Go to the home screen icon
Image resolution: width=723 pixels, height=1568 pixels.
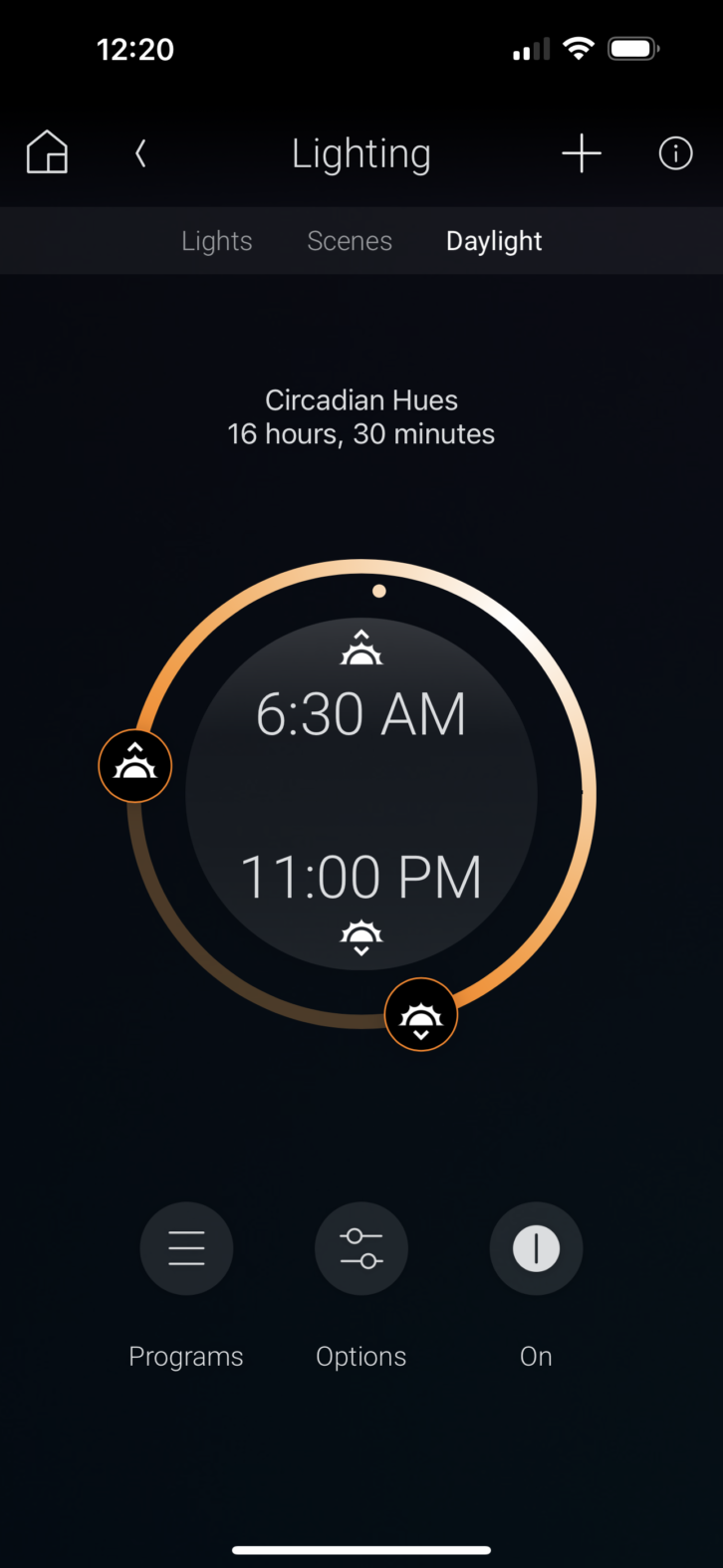point(47,153)
